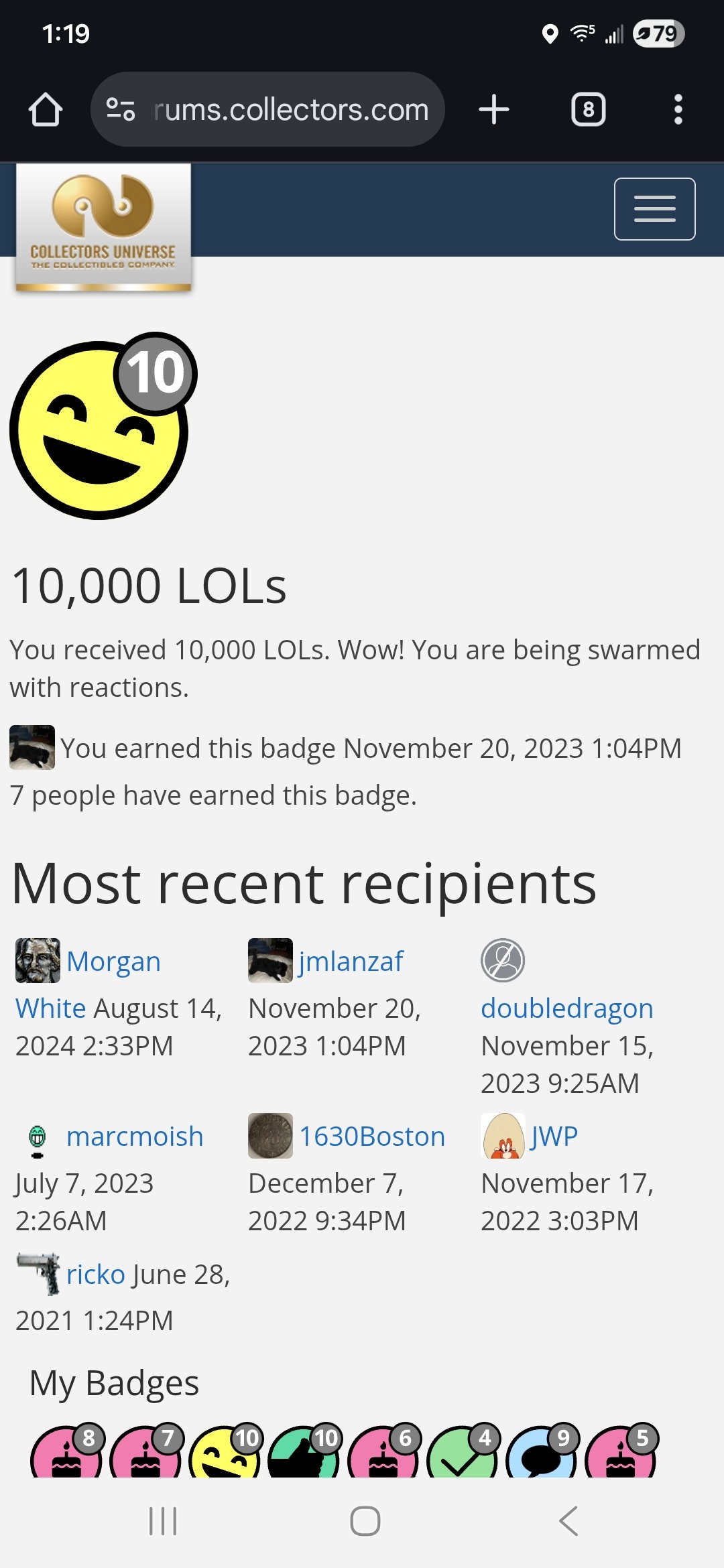
Task: Open marcmoish's profile
Action: coord(134,1136)
